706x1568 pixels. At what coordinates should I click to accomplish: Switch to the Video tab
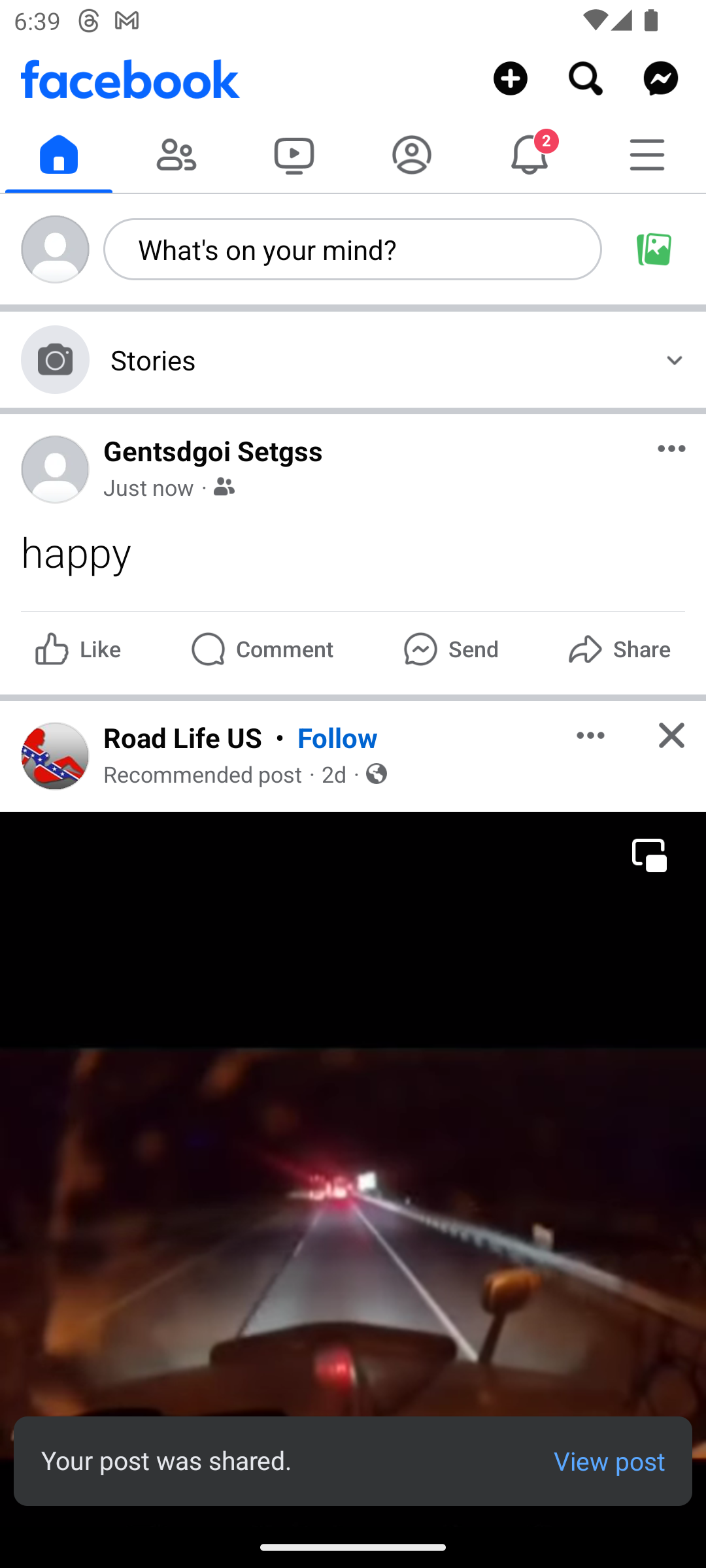tap(294, 155)
